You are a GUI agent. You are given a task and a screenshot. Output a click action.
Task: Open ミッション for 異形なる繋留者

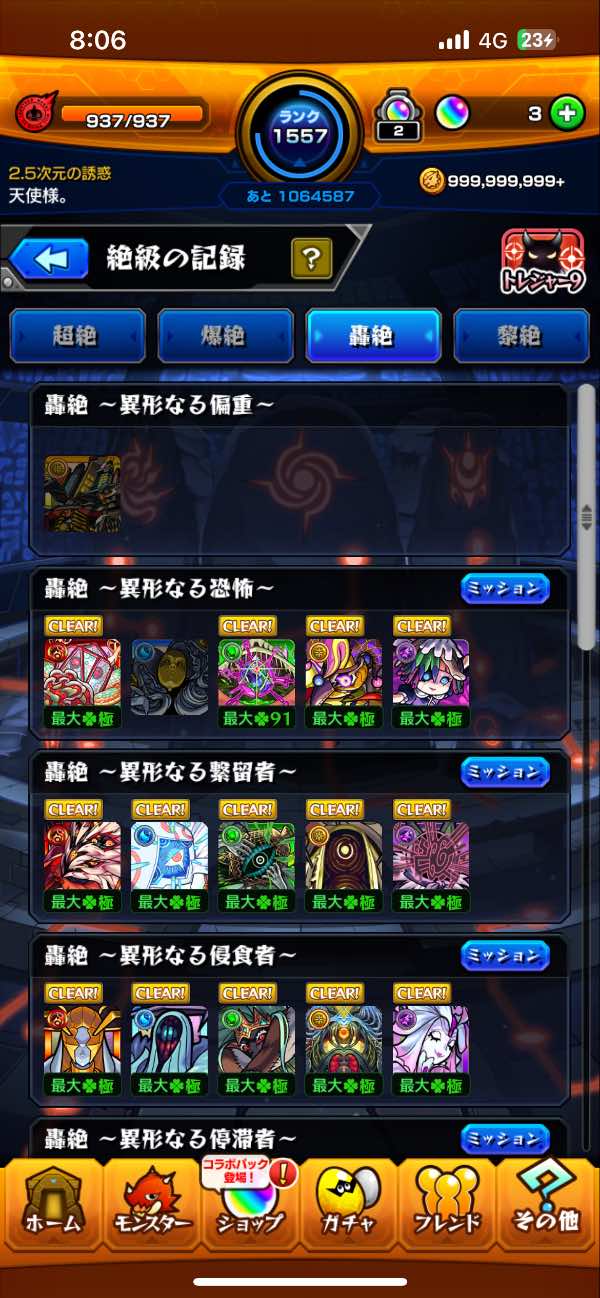pos(505,772)
